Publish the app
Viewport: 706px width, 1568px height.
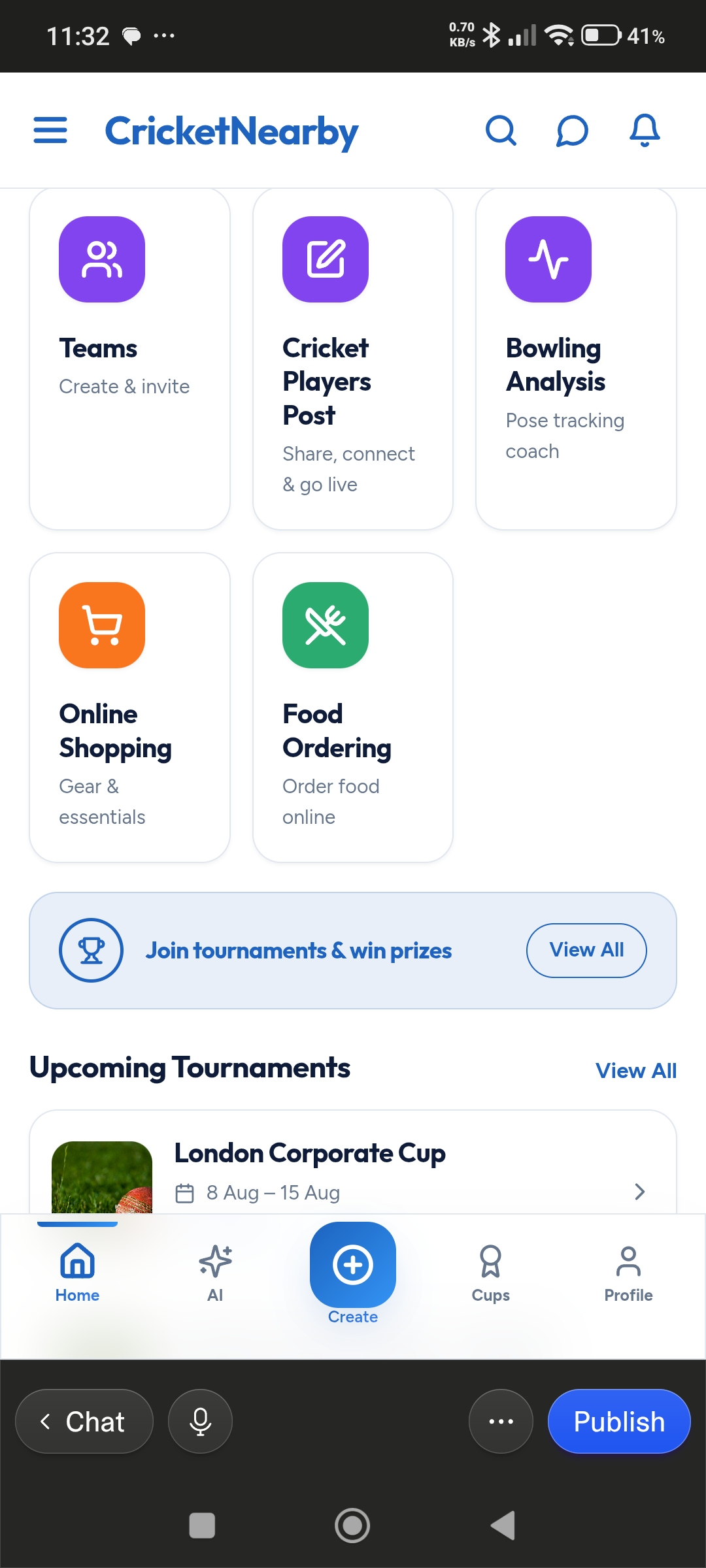(x=619, y=1421)
